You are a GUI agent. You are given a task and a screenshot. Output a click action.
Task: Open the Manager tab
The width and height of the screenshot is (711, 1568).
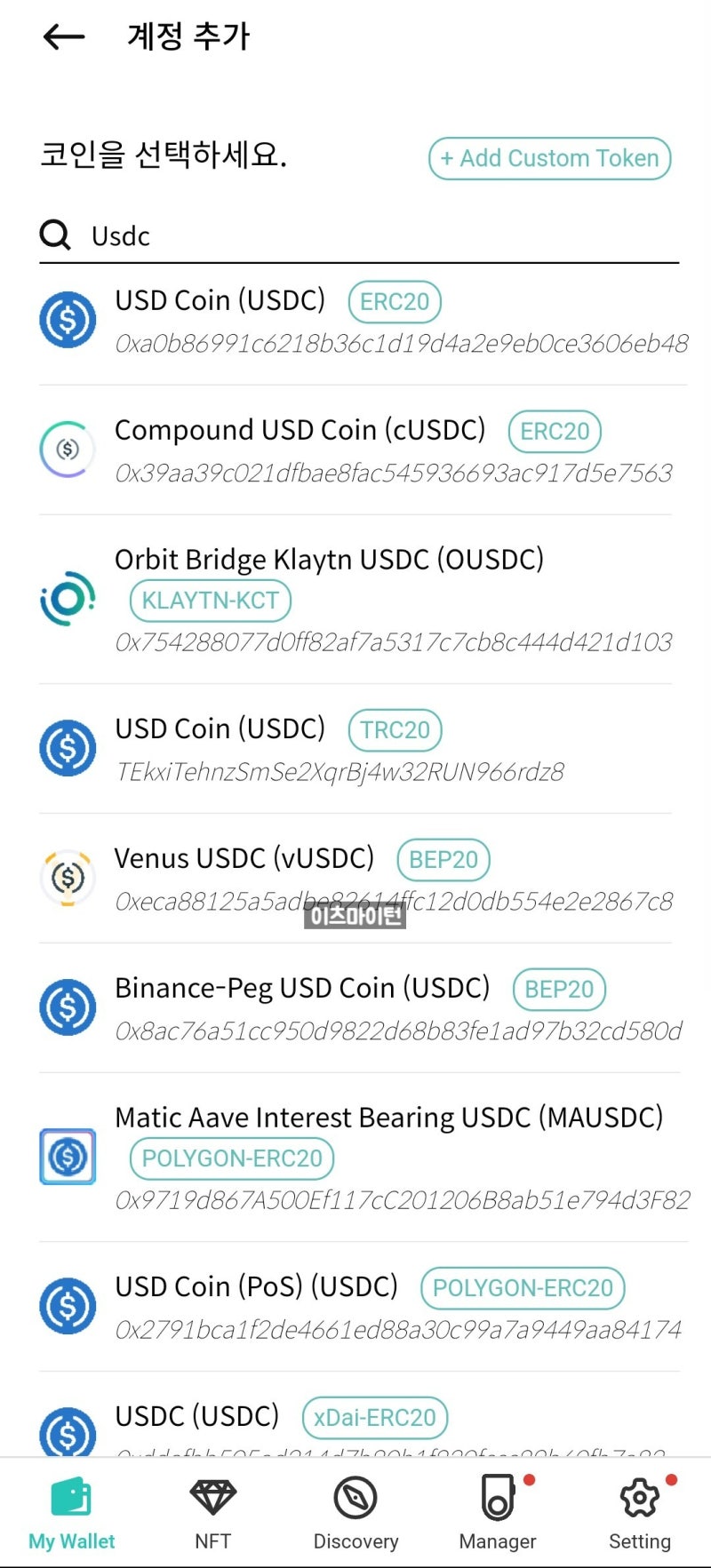click(498, 1514)
